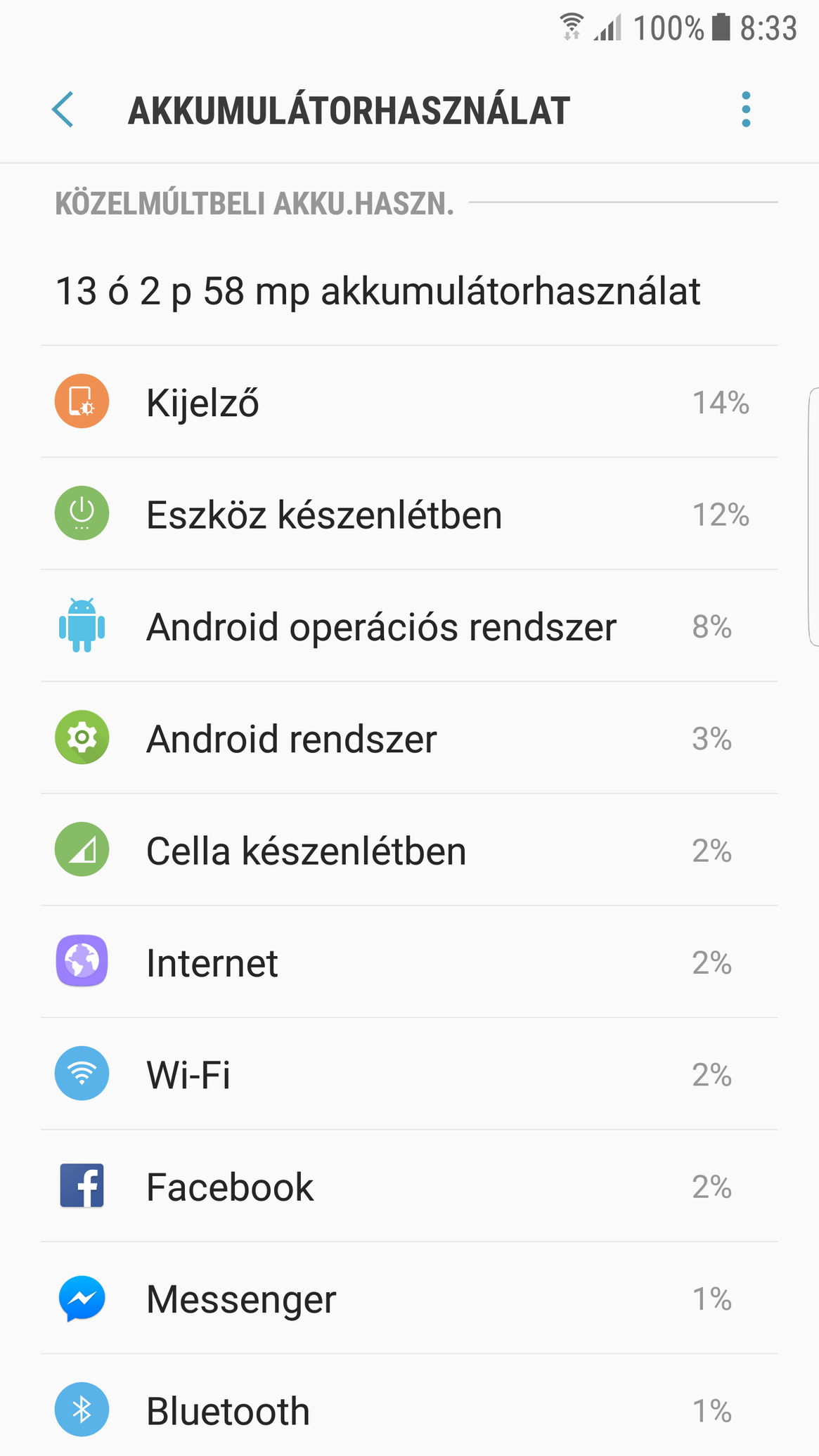Show Internet app battery usage
819x1456 pixels.
tap(409, 962)
